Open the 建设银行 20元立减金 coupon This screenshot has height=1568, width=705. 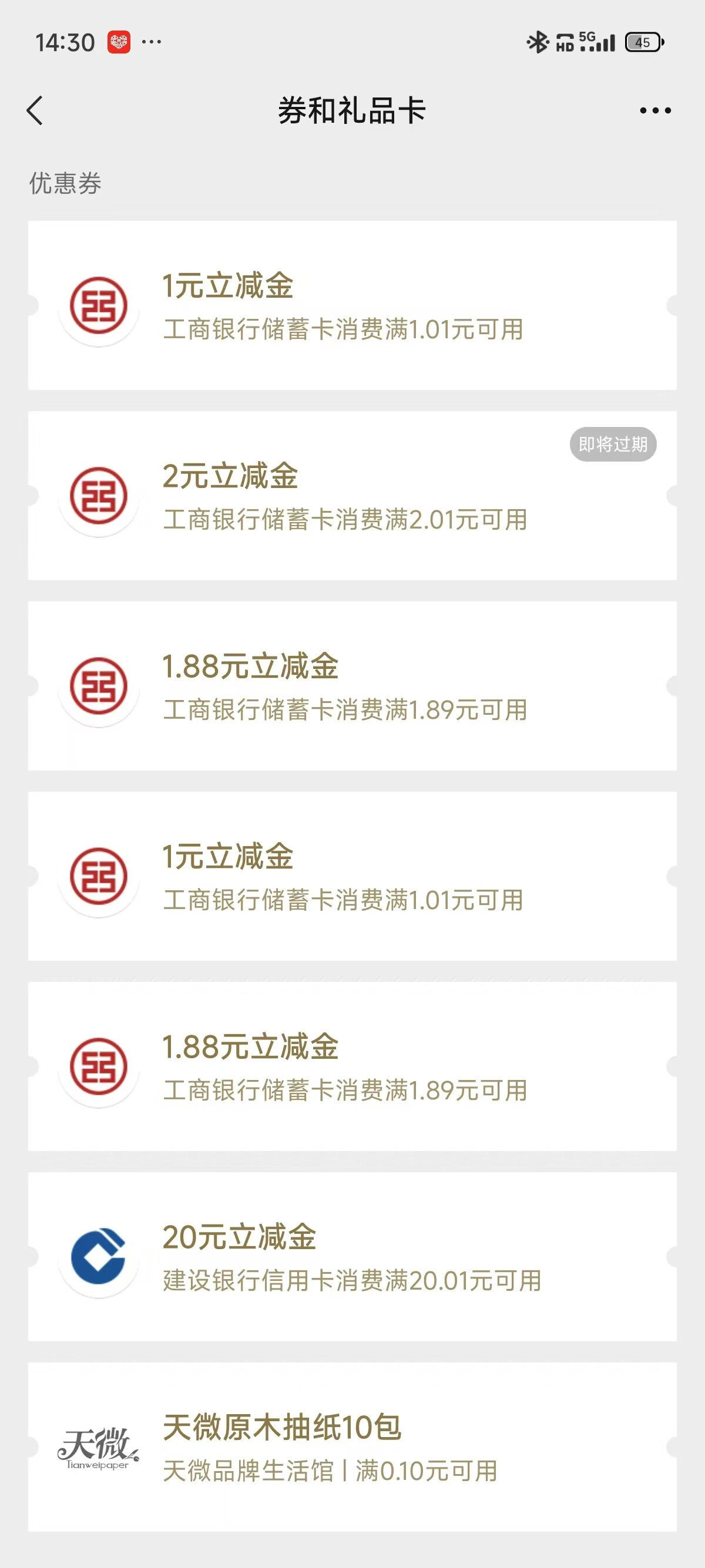pyautogui.click(x=352, y=1256)
